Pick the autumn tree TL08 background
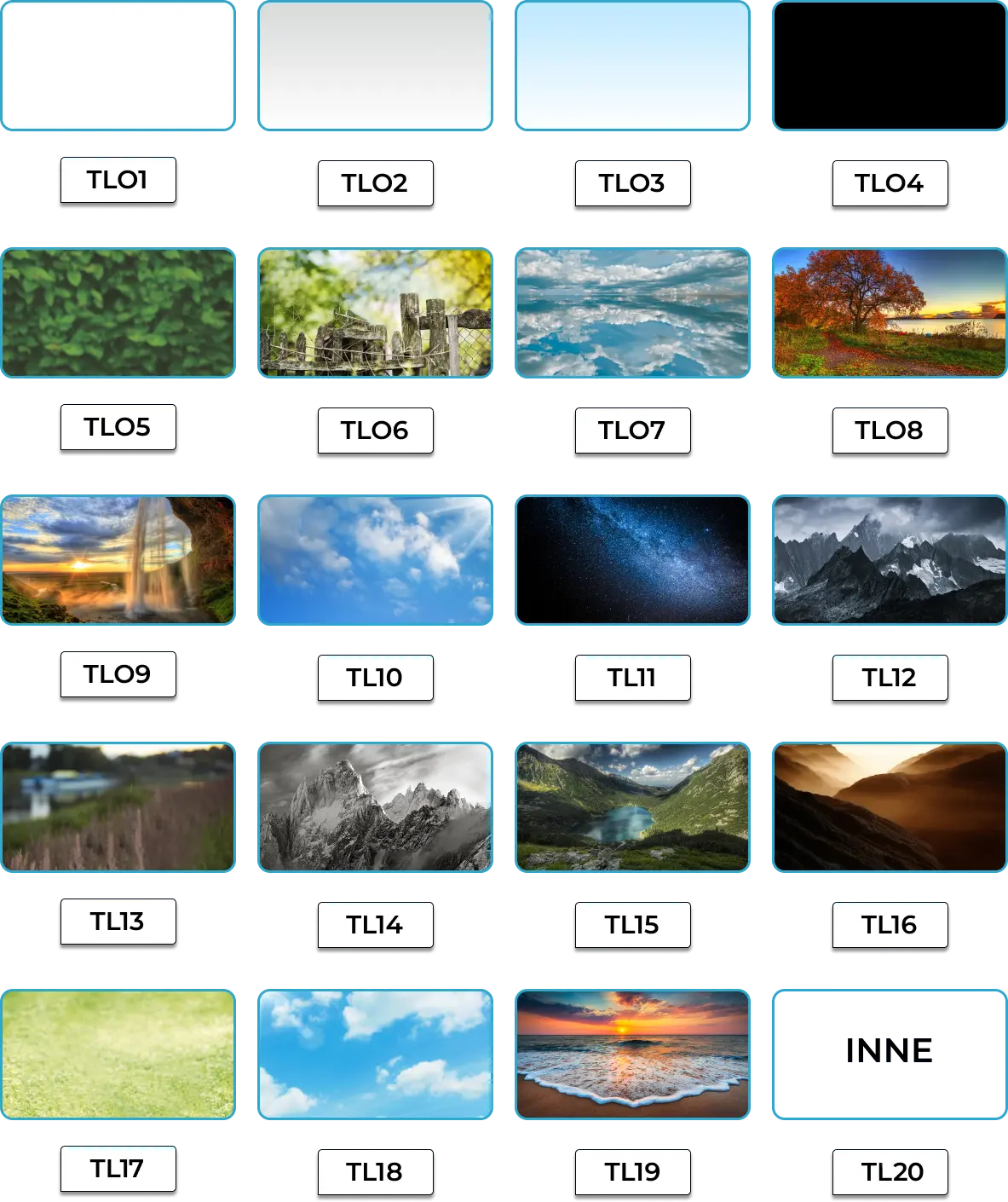1008x1202 pixels. (890, 313)
